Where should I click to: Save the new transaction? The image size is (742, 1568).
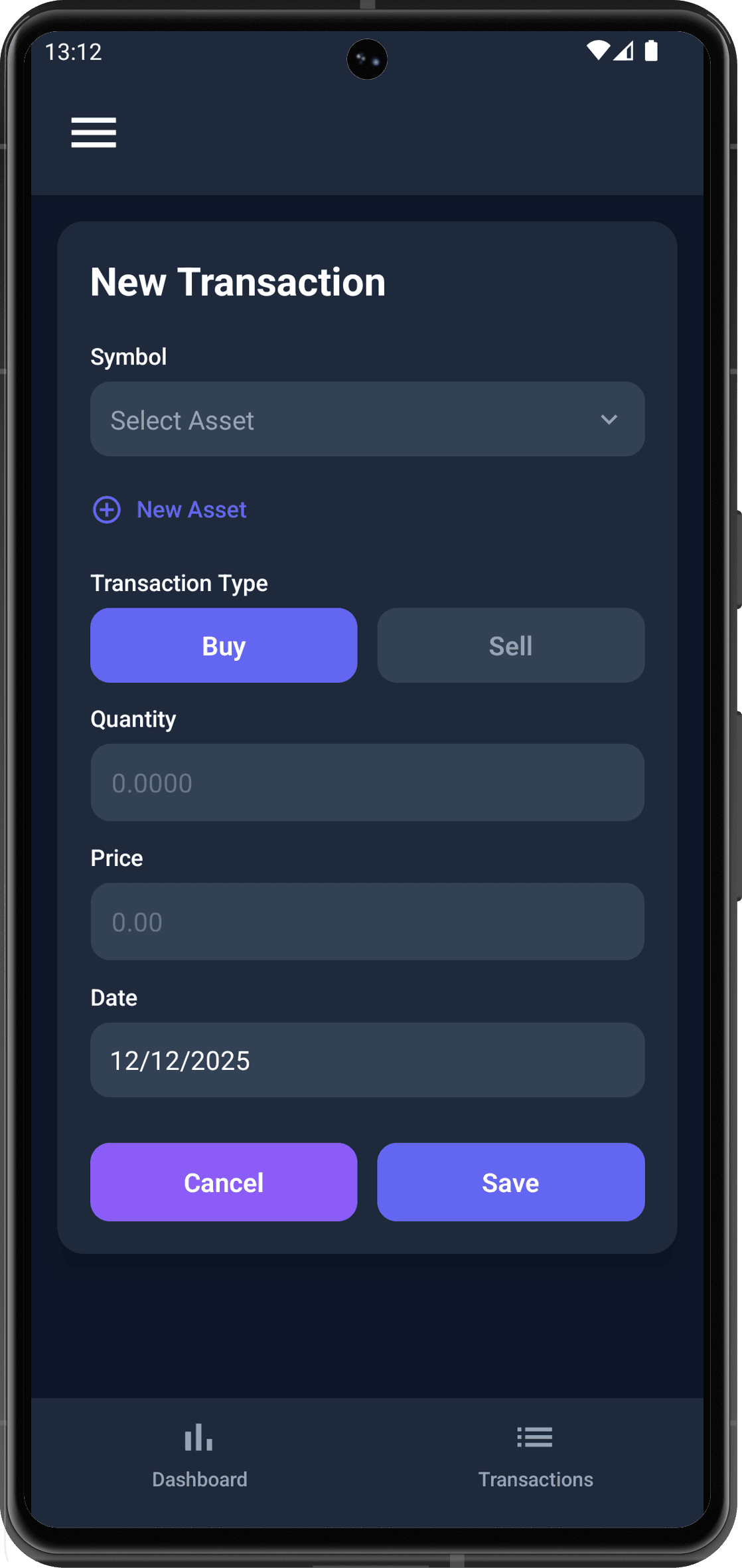coord(510,1182)
